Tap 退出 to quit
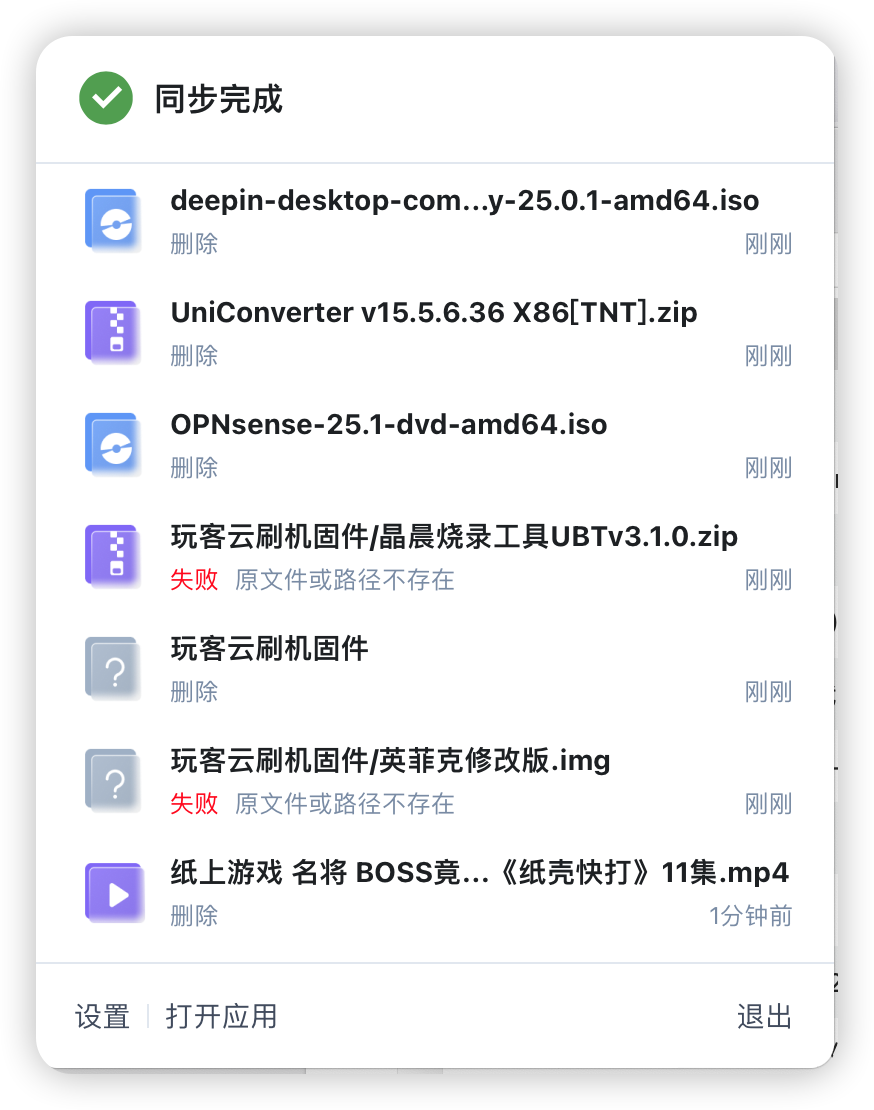This screenshot has width=874, height=1110. tap(764, 1017)
